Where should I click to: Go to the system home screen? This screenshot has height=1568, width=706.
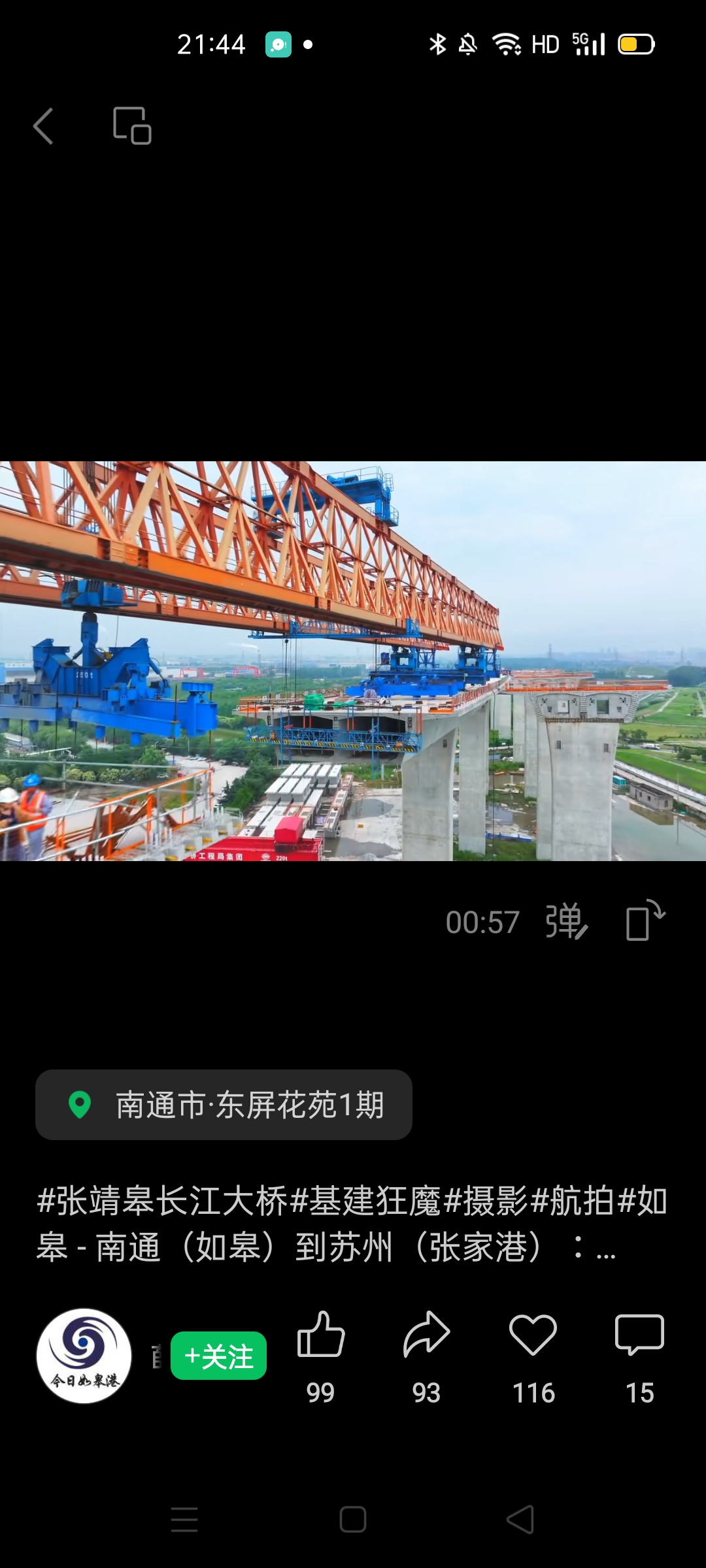[353, 1520]
